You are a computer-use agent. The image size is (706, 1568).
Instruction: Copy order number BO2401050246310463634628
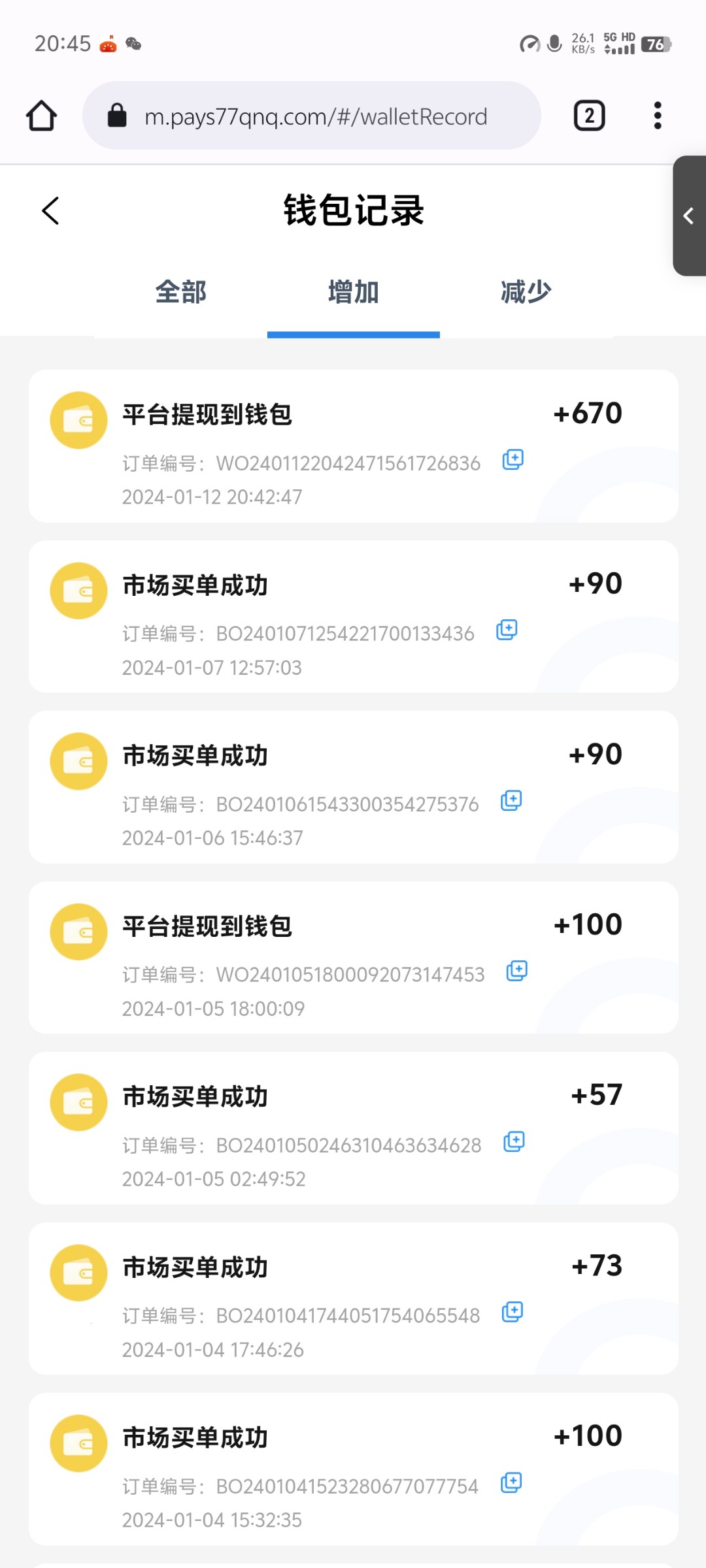[x=514, y=1141]
